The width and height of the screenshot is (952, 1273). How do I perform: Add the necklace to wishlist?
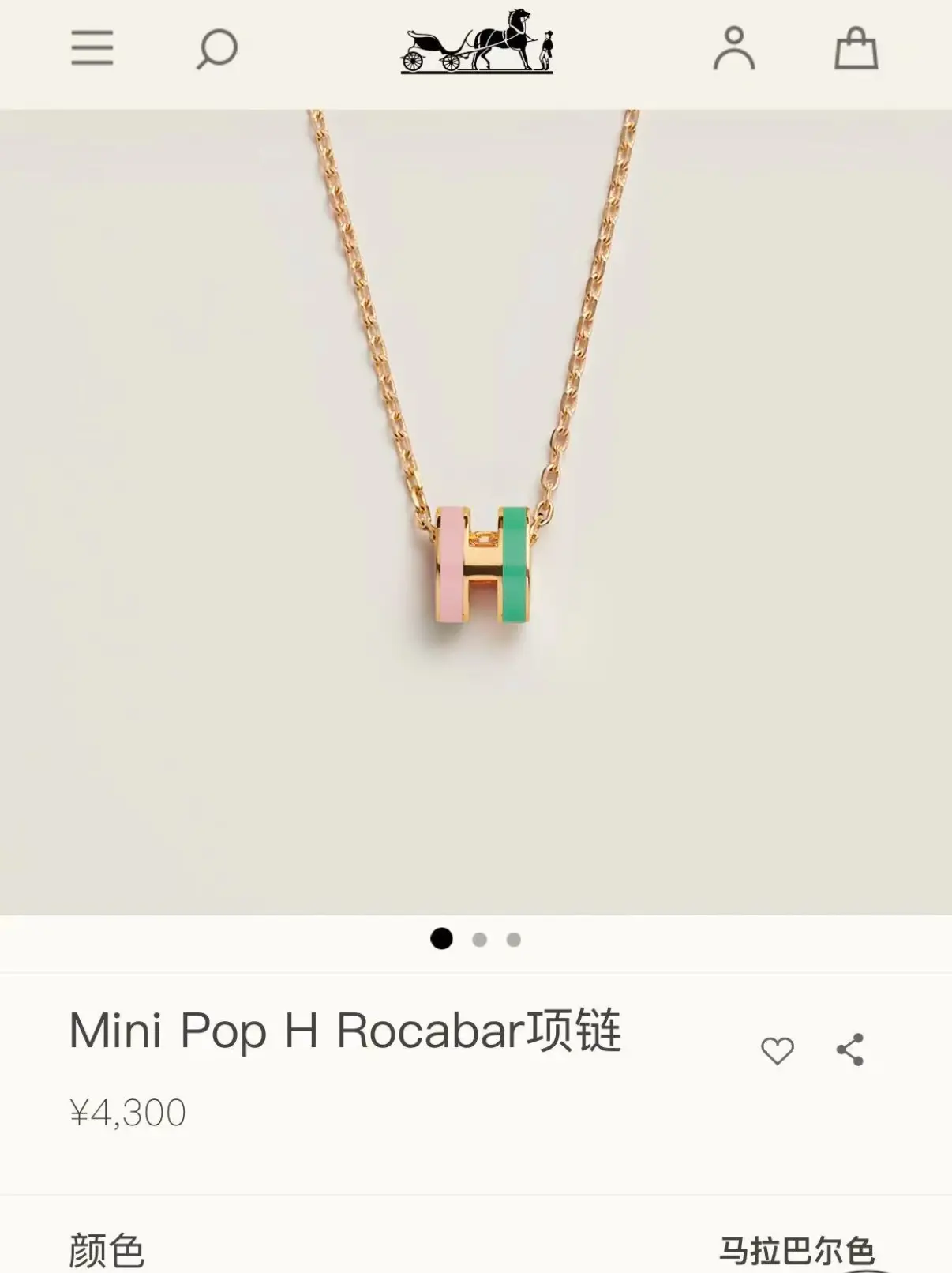pyautogui.click(x=777, y=1050)
